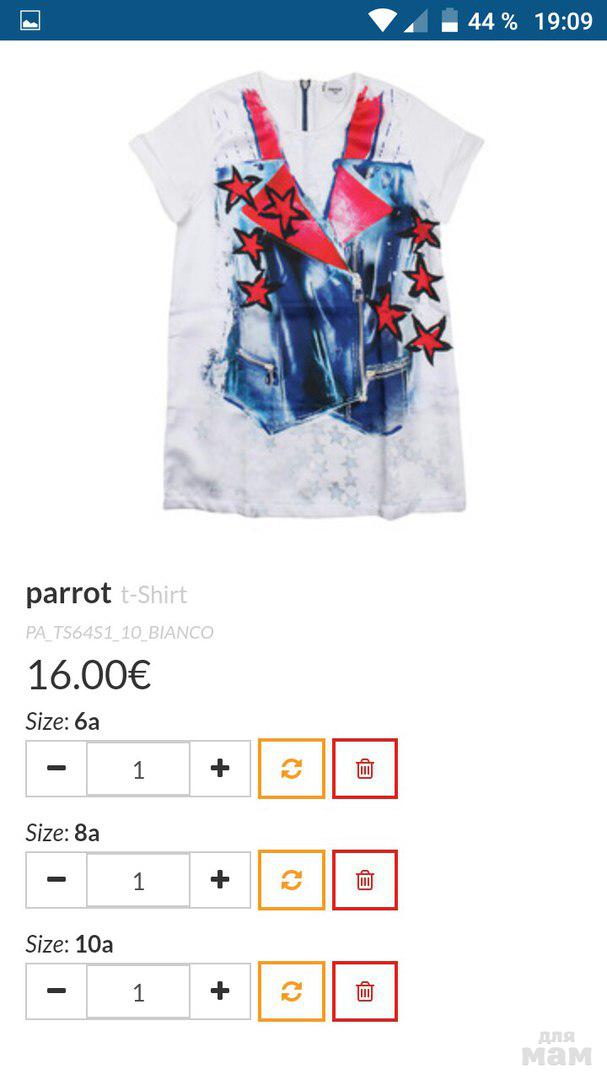Decrease quantity for size 10a
607x1080 pixels.
(57, 991)
